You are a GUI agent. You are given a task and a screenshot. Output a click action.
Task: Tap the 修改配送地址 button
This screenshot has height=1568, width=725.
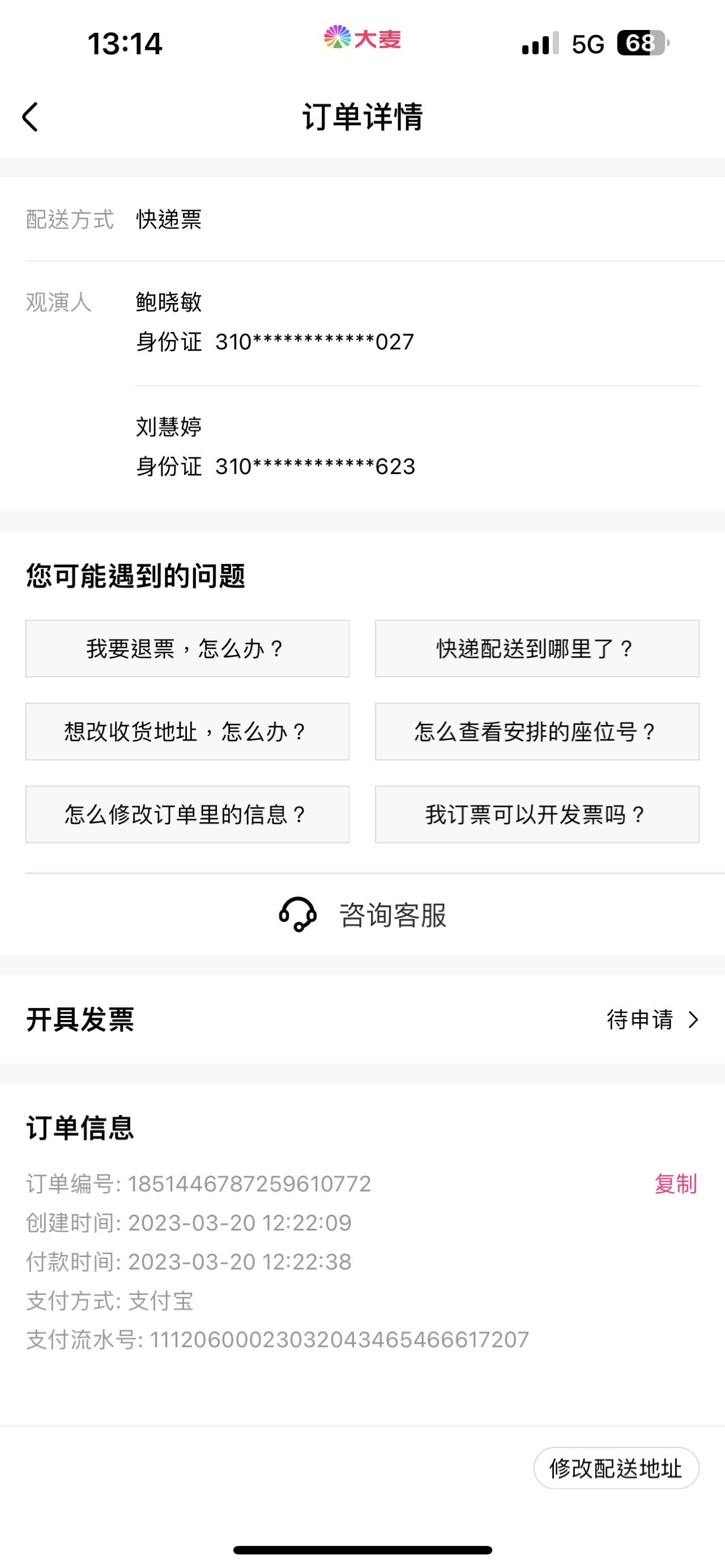(x=616, y=1468)
